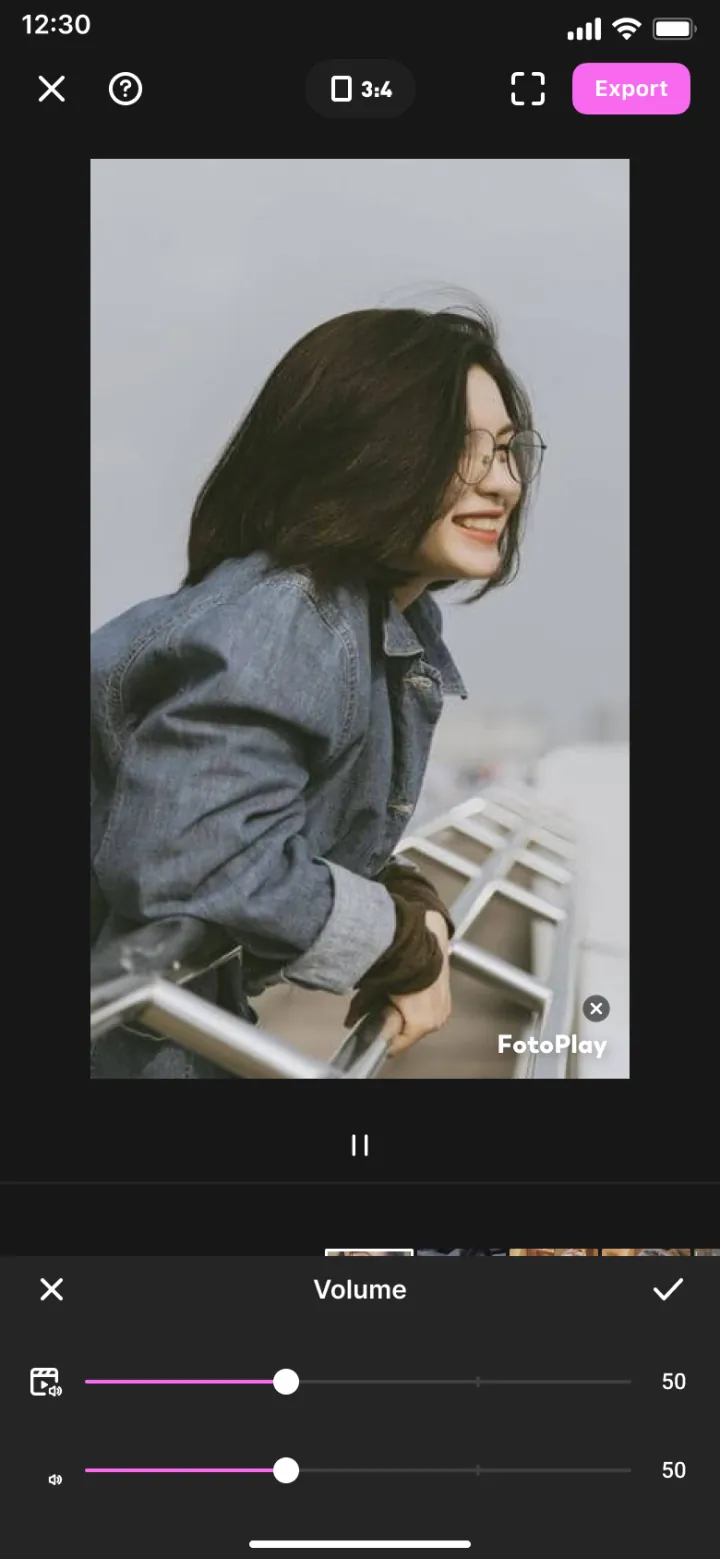
Task: Remove the FotoPlay watermark
Action: tap(596, 1008)
